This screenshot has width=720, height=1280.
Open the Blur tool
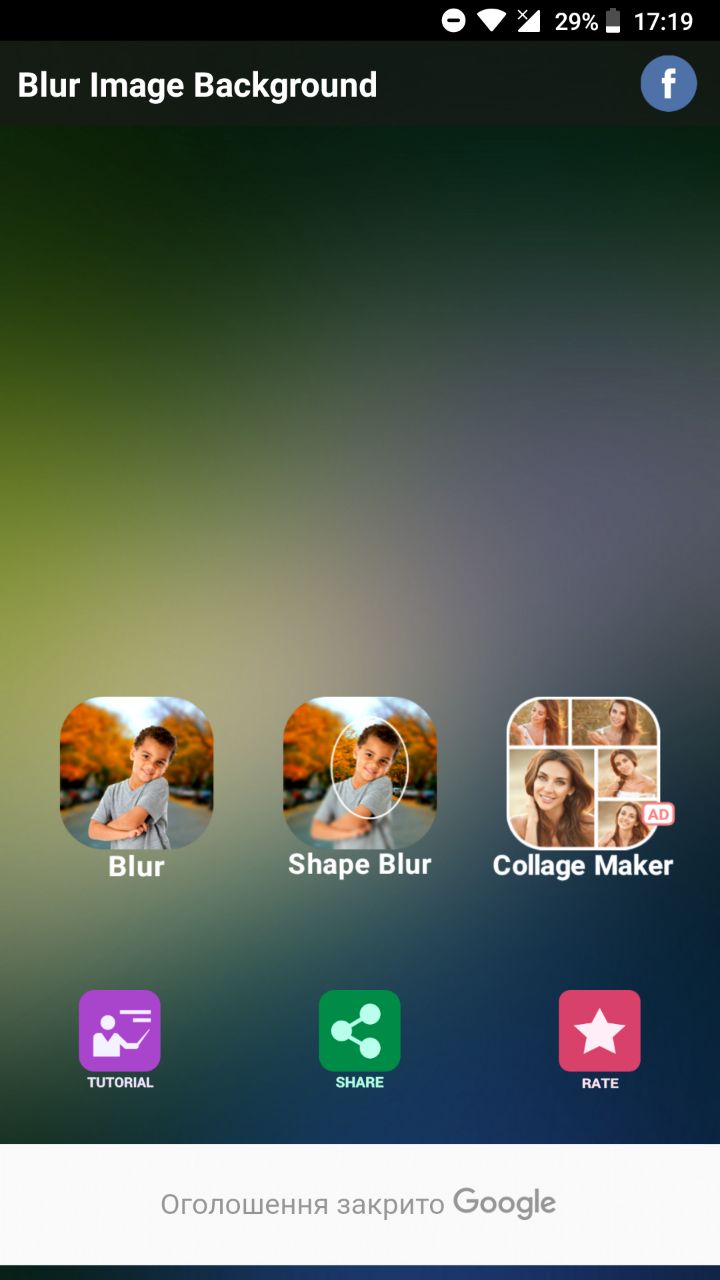click(137, 773)
